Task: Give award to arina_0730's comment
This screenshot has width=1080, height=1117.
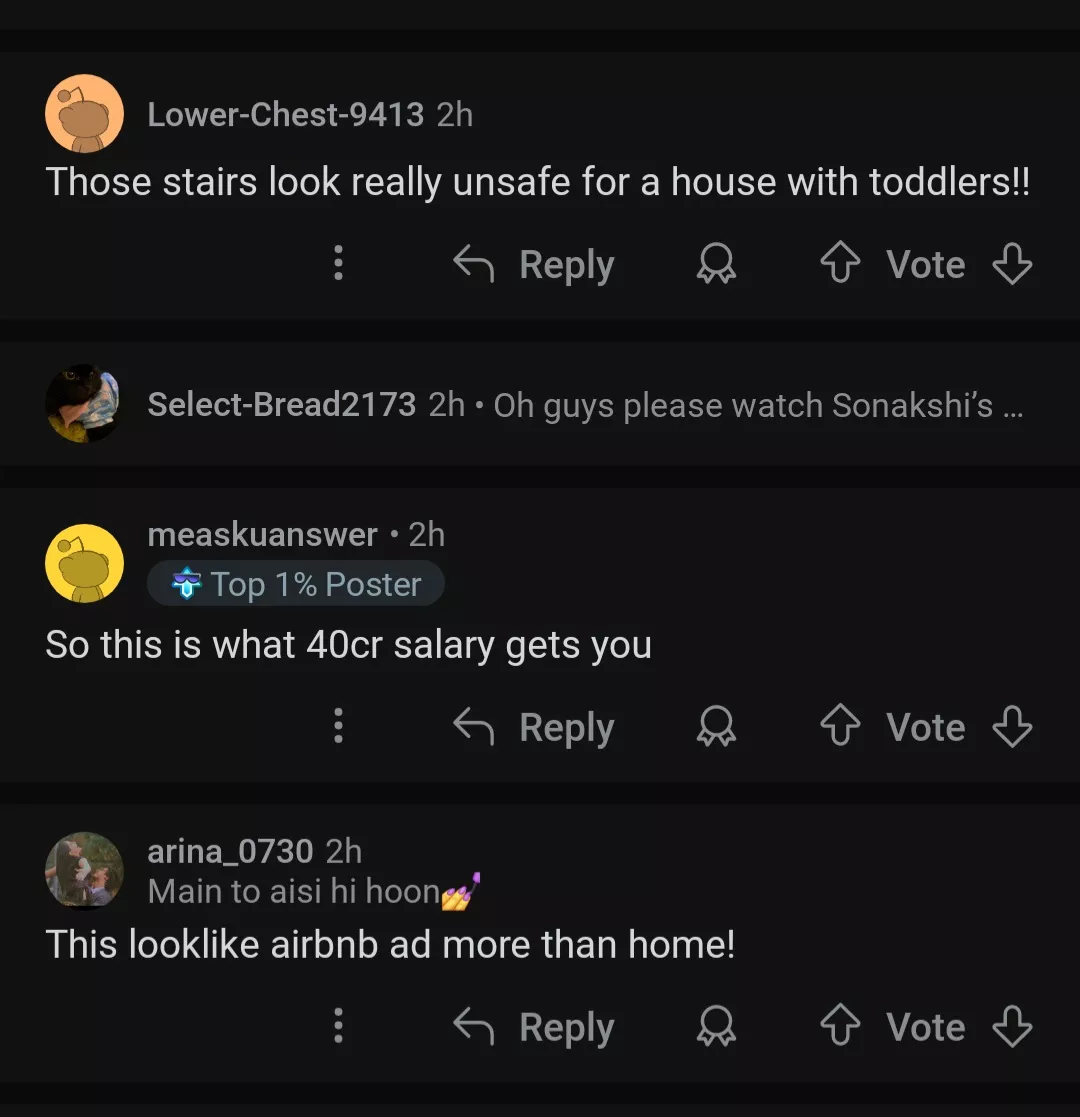Action: (716, 1027)
